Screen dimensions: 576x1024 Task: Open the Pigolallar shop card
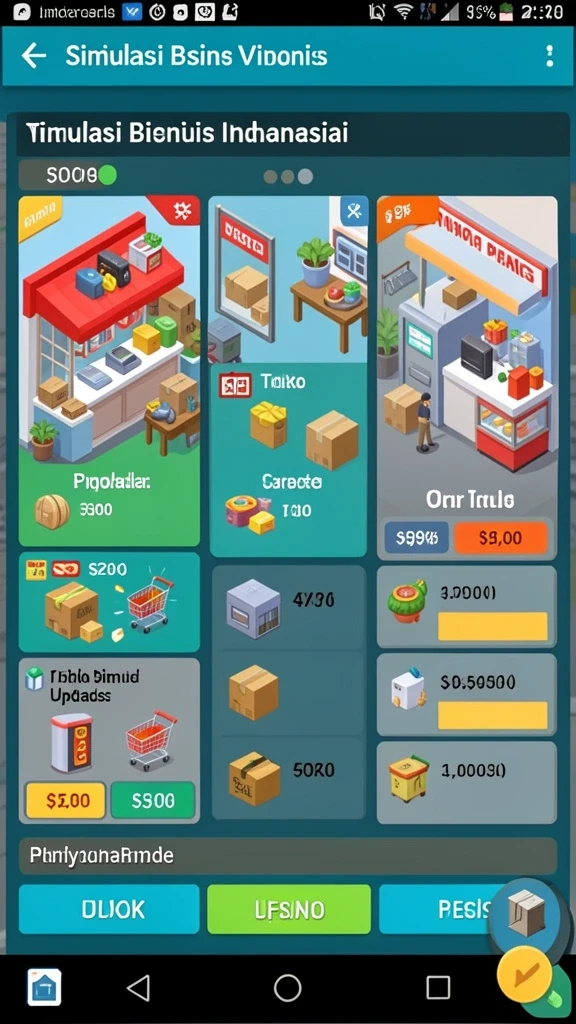tap(109, 371)
